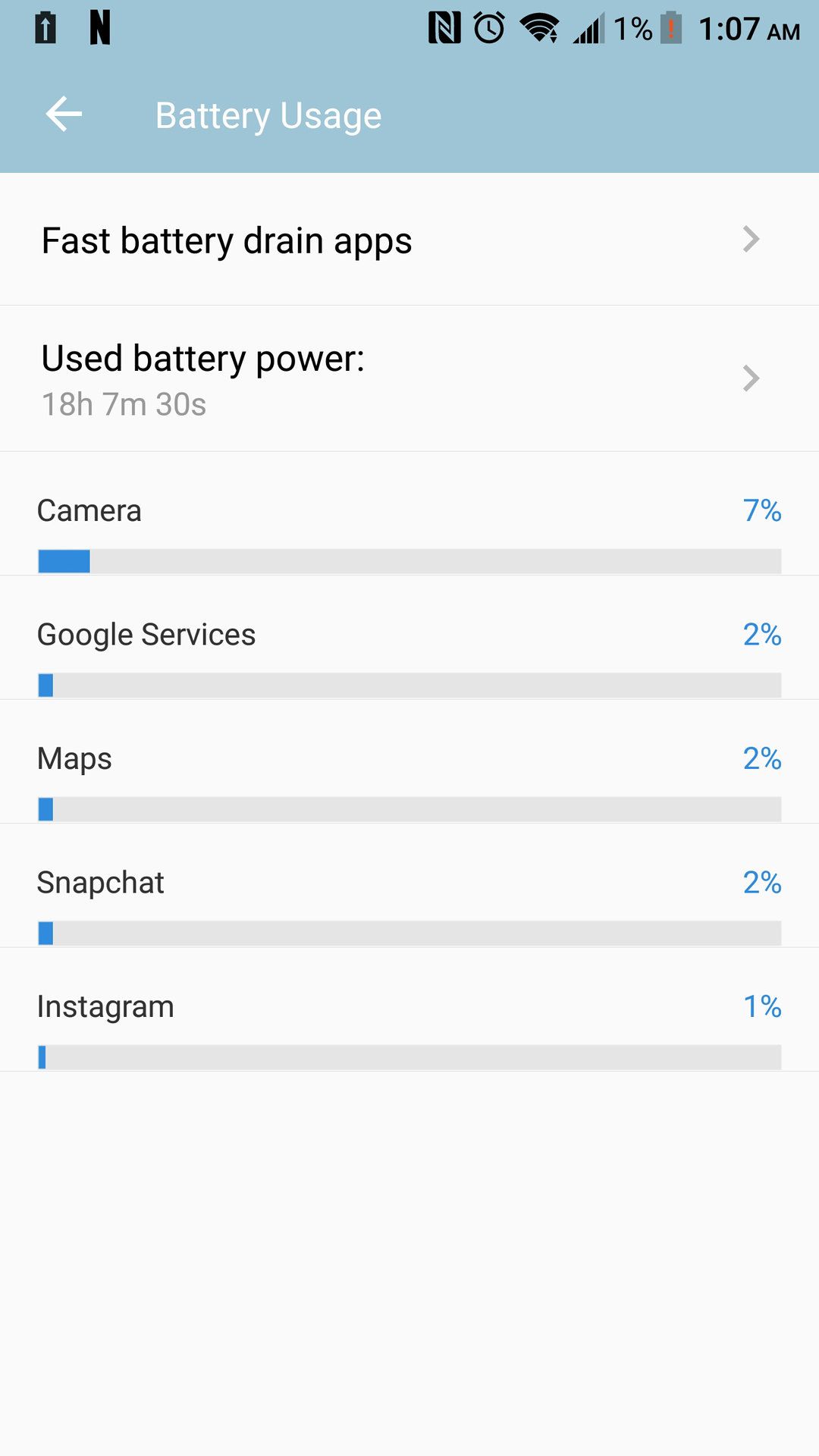The width and height of the screenshot is (819, 1456).
Task: Open Maps battery usage entry
Action: click(409, 770)
